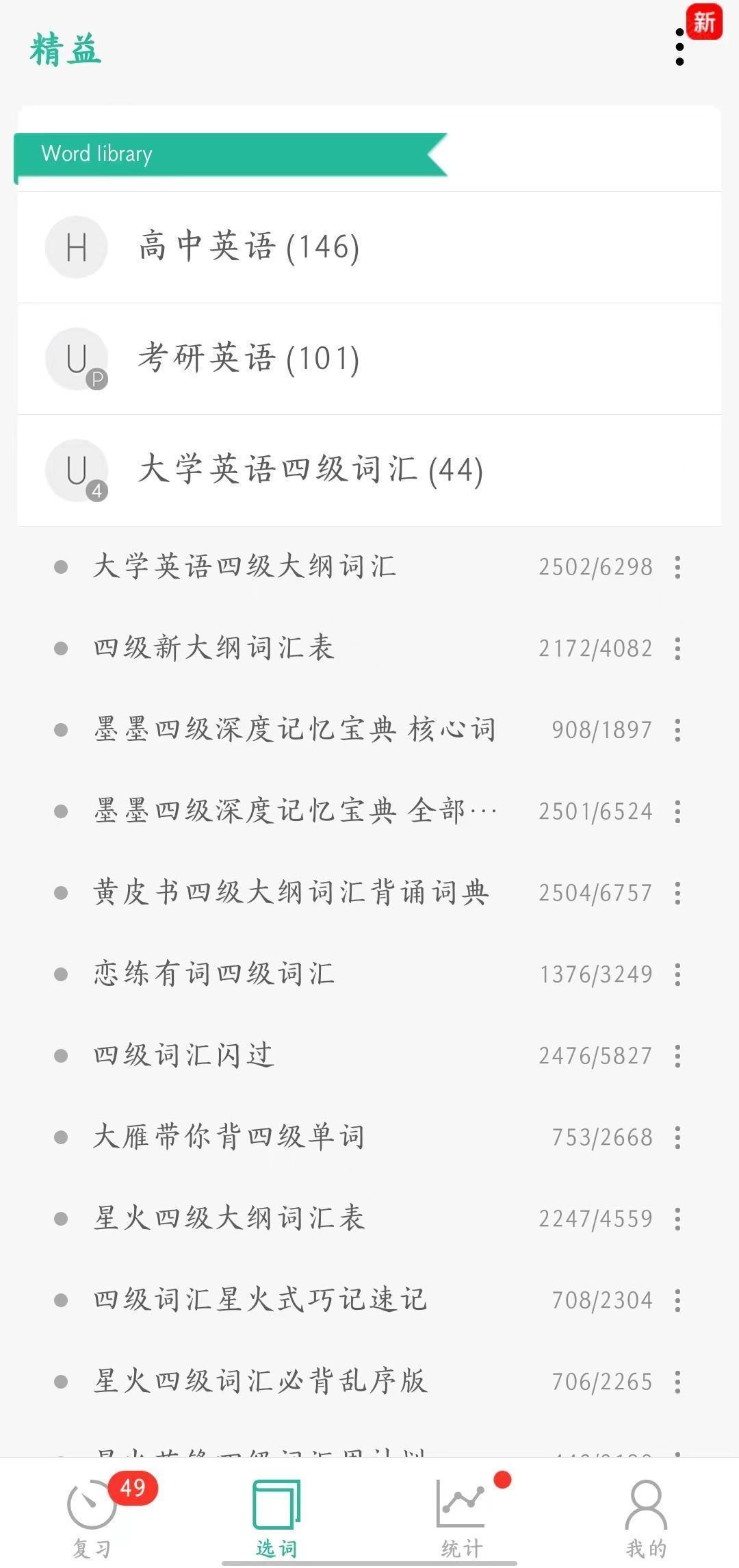Image resolution: width=739 pixels, height=1568 pixels.
Task: Open more options for 四级新大纲词汇表
Action: click(677, 648)
